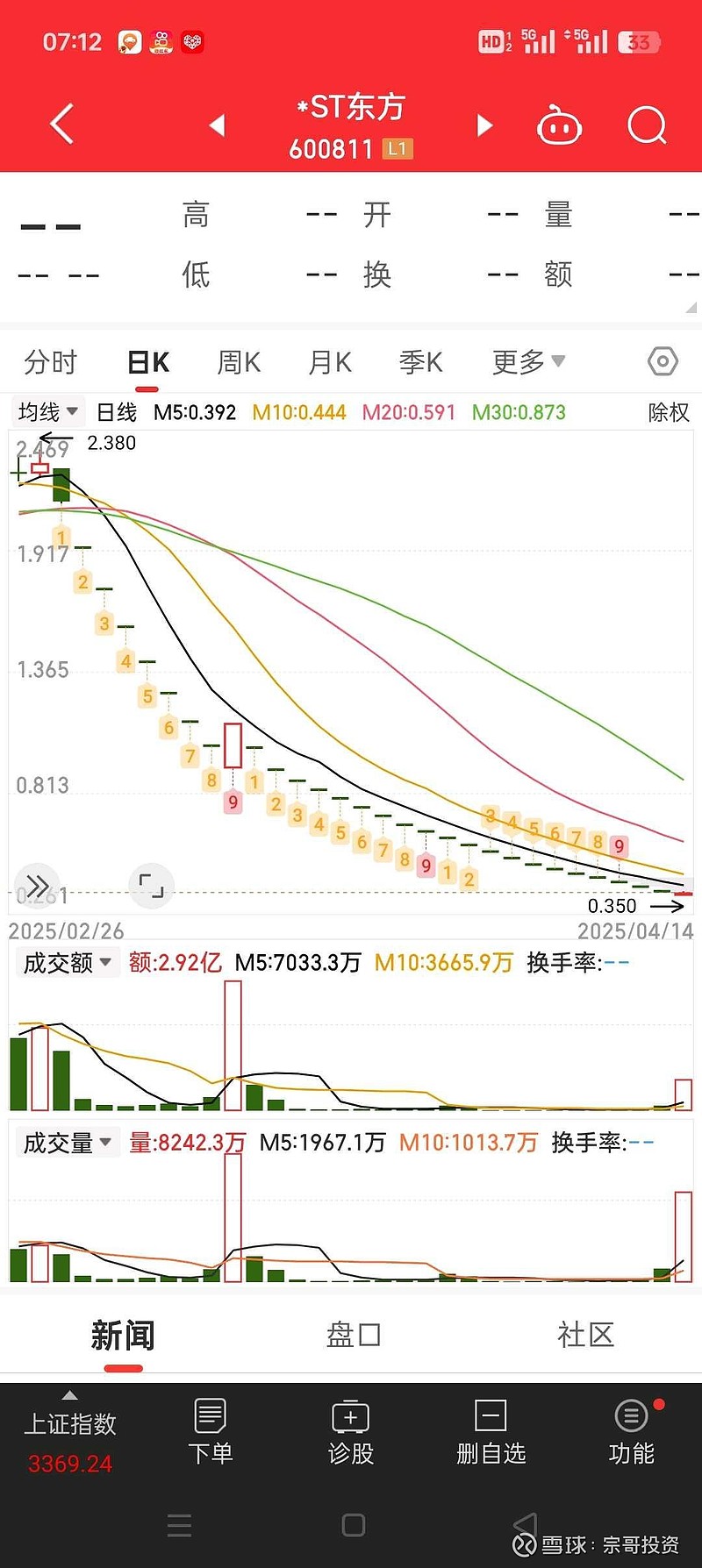Screen dimensions: 702x1568
Task: Click the AI robot assistant icon
Action: tap(559, 125)
